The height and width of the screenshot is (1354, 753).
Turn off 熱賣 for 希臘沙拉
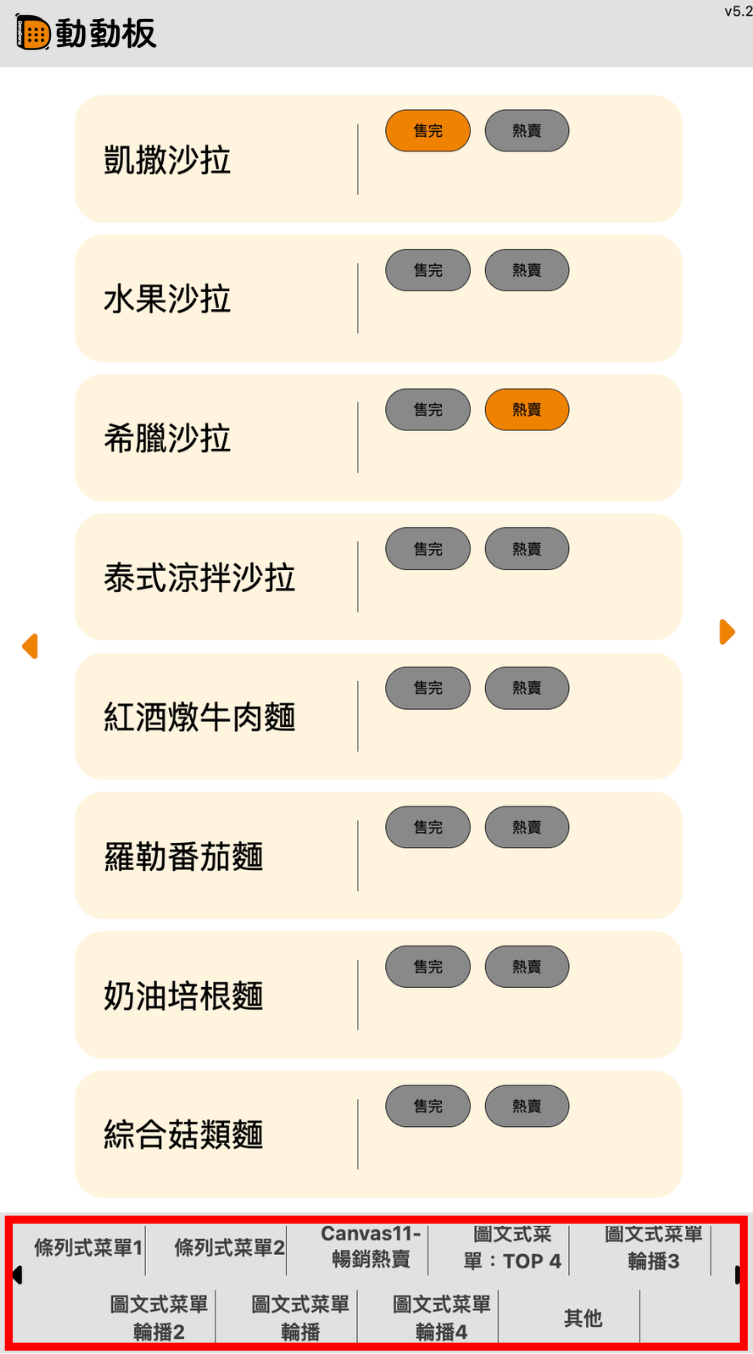pos(527,410)
